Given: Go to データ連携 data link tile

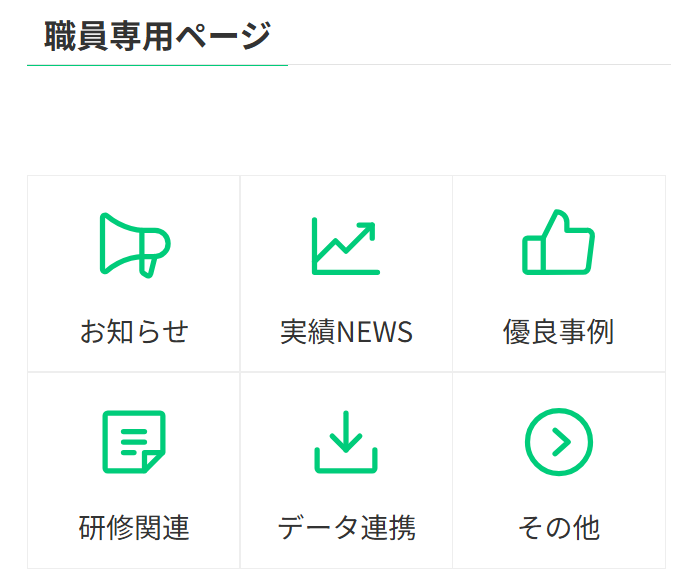Looking at the screenshot, I should click(346, 470).
